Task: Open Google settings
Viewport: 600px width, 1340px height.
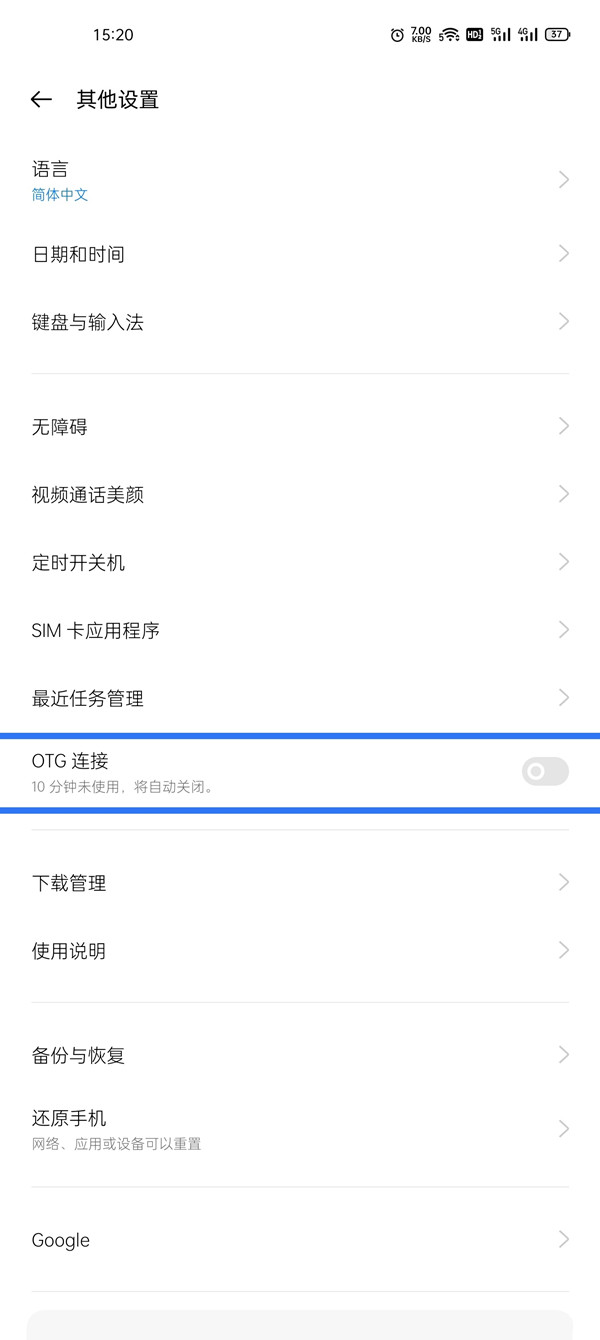Action: click(300, 1240)
